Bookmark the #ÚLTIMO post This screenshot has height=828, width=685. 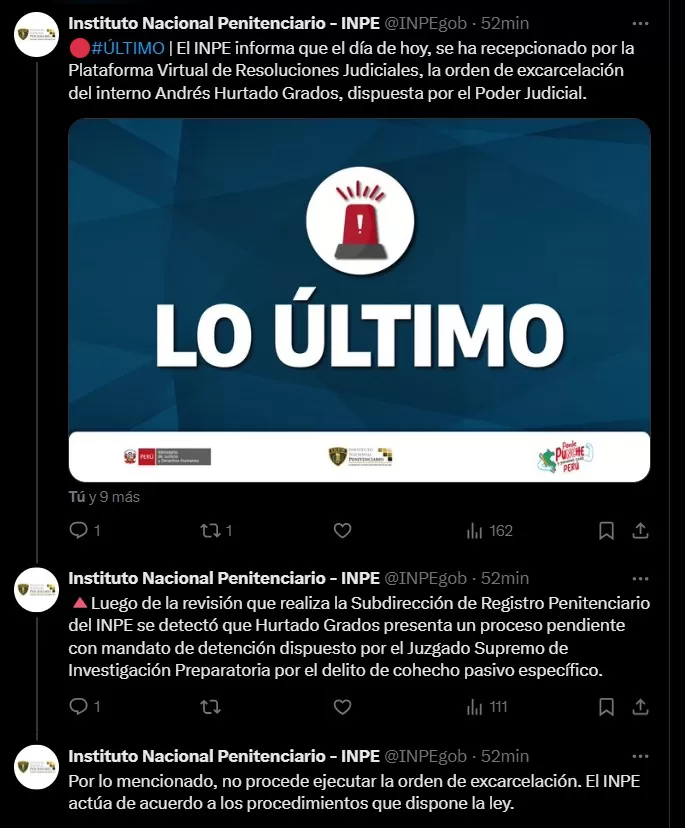tap(606, 531)
